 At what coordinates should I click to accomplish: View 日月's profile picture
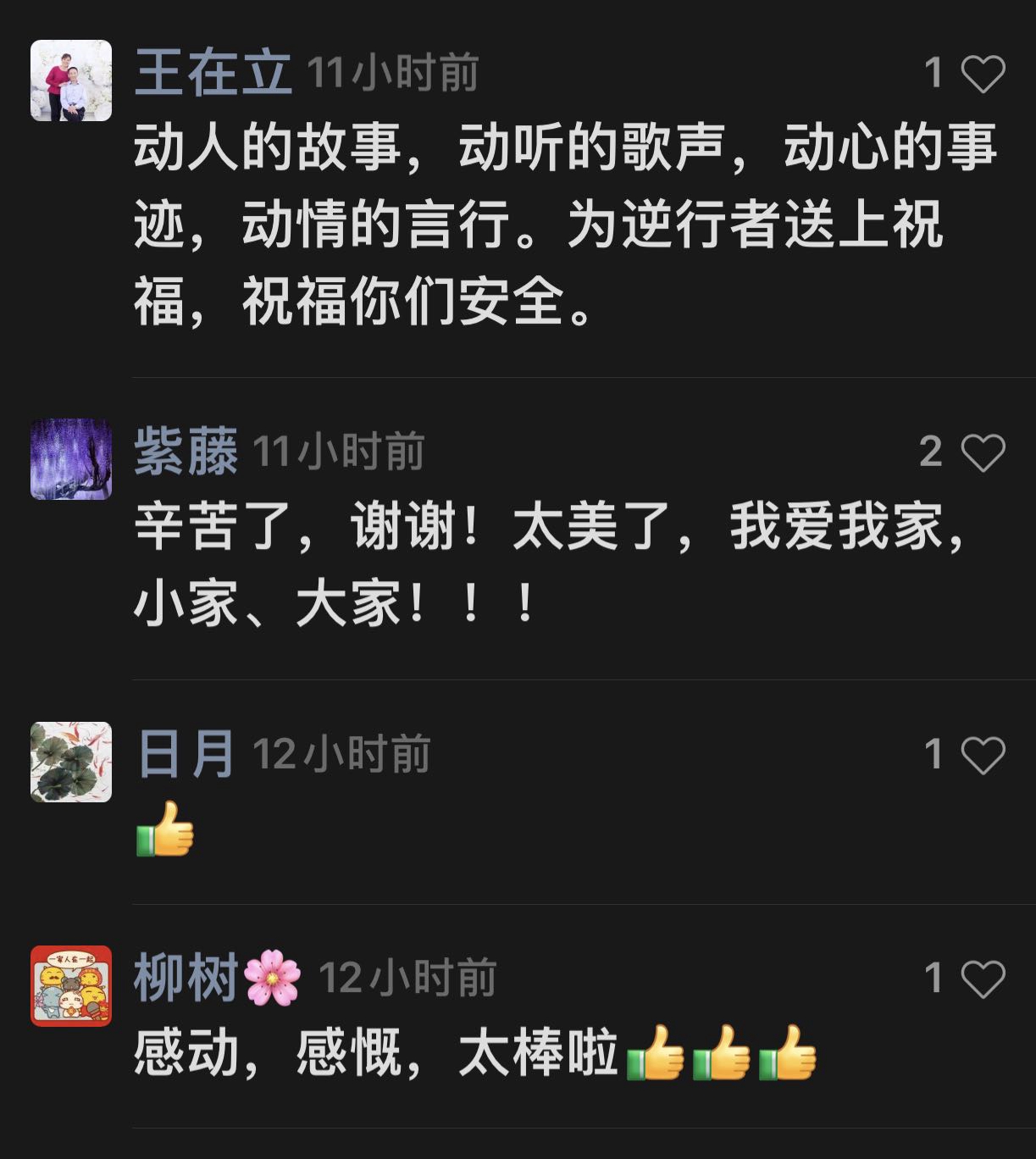[71, 762]
